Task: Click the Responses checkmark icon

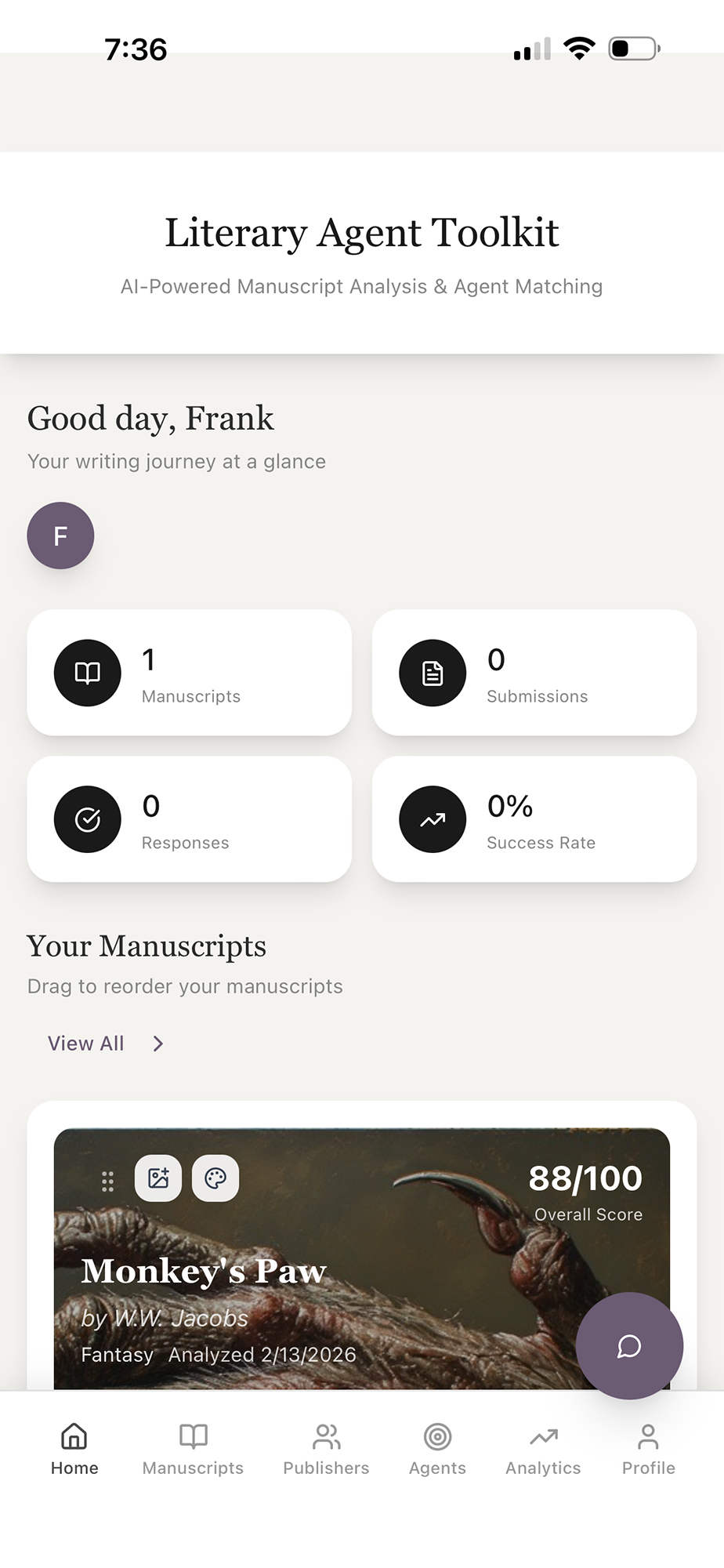Action: click(86, 818)
